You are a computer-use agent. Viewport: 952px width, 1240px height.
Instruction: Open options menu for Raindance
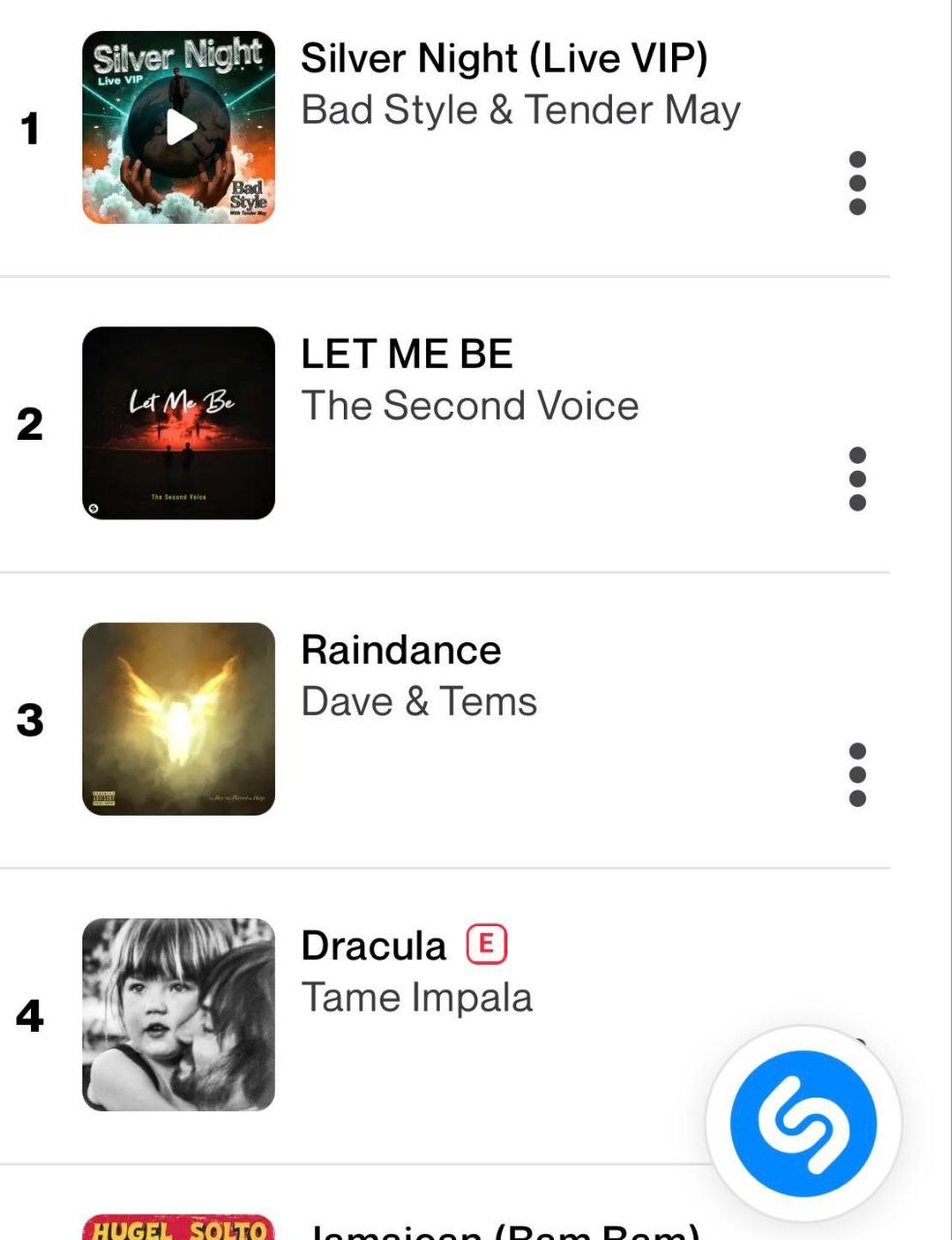[x=857, y=775]
